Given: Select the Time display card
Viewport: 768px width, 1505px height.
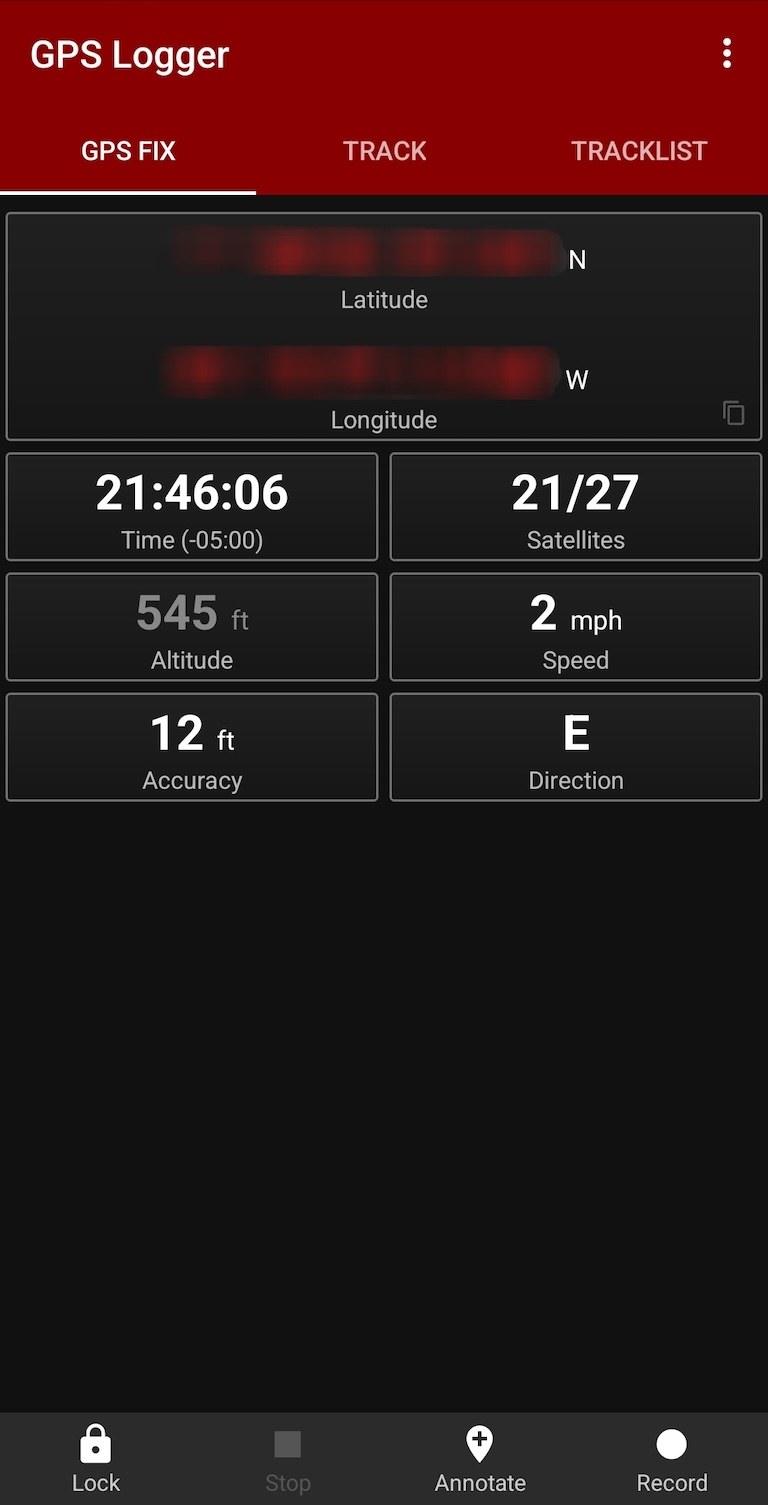Looking at the screenshot, I should [x=192, y=506].
